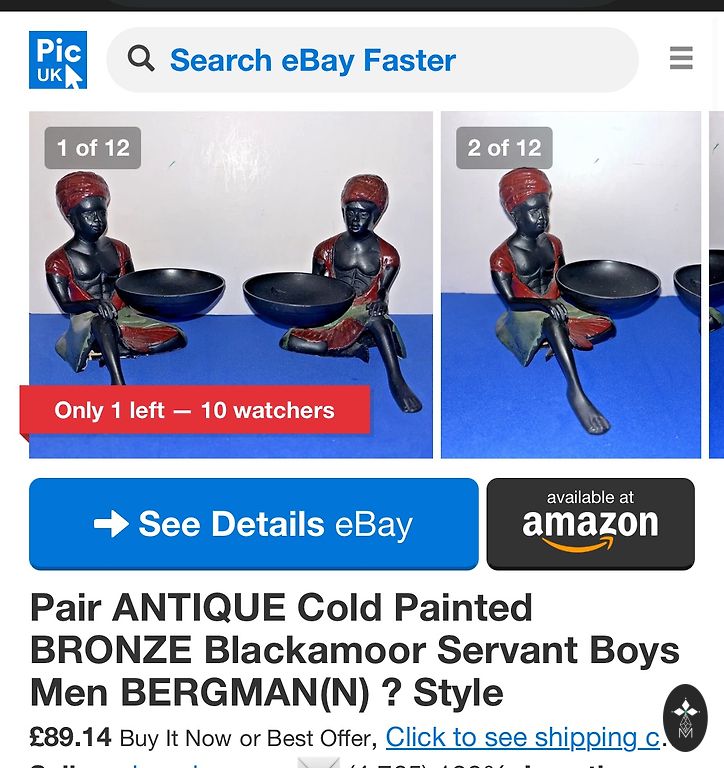Check availability at Amazon
724x768 pixels.
coord(590,524)
